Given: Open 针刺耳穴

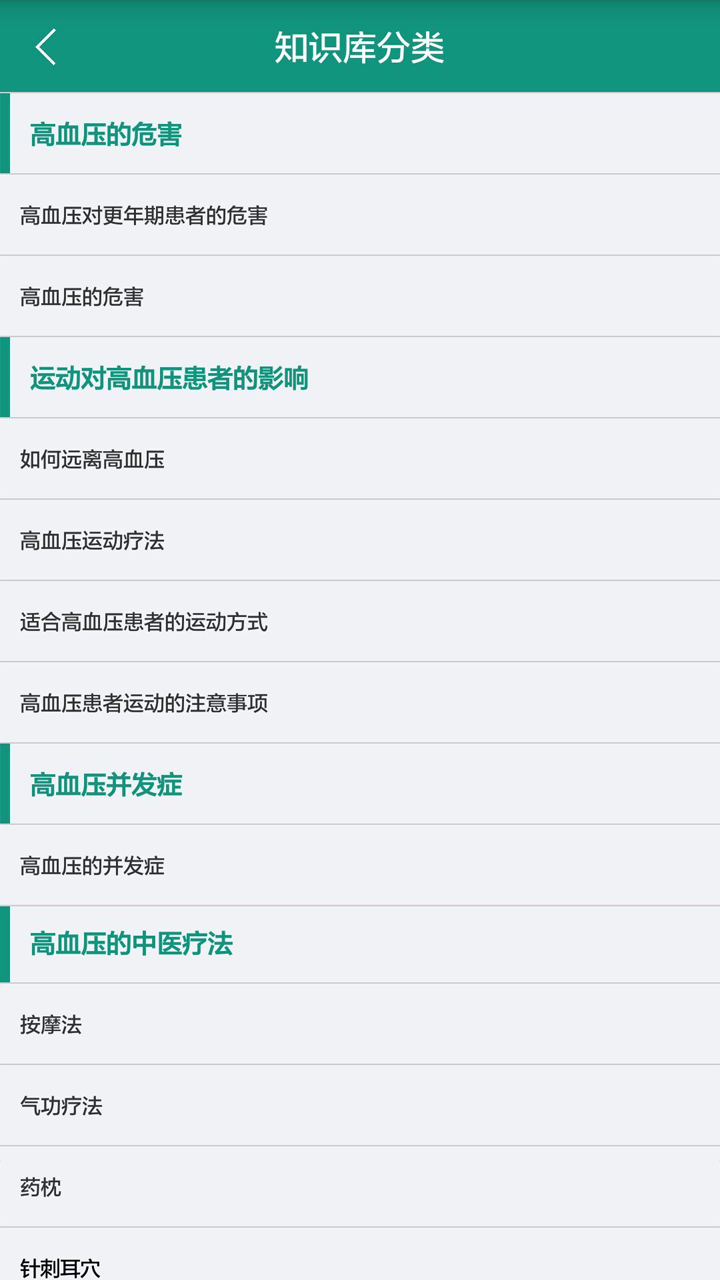Looking at the screenshot, I should pos(61,1266).
